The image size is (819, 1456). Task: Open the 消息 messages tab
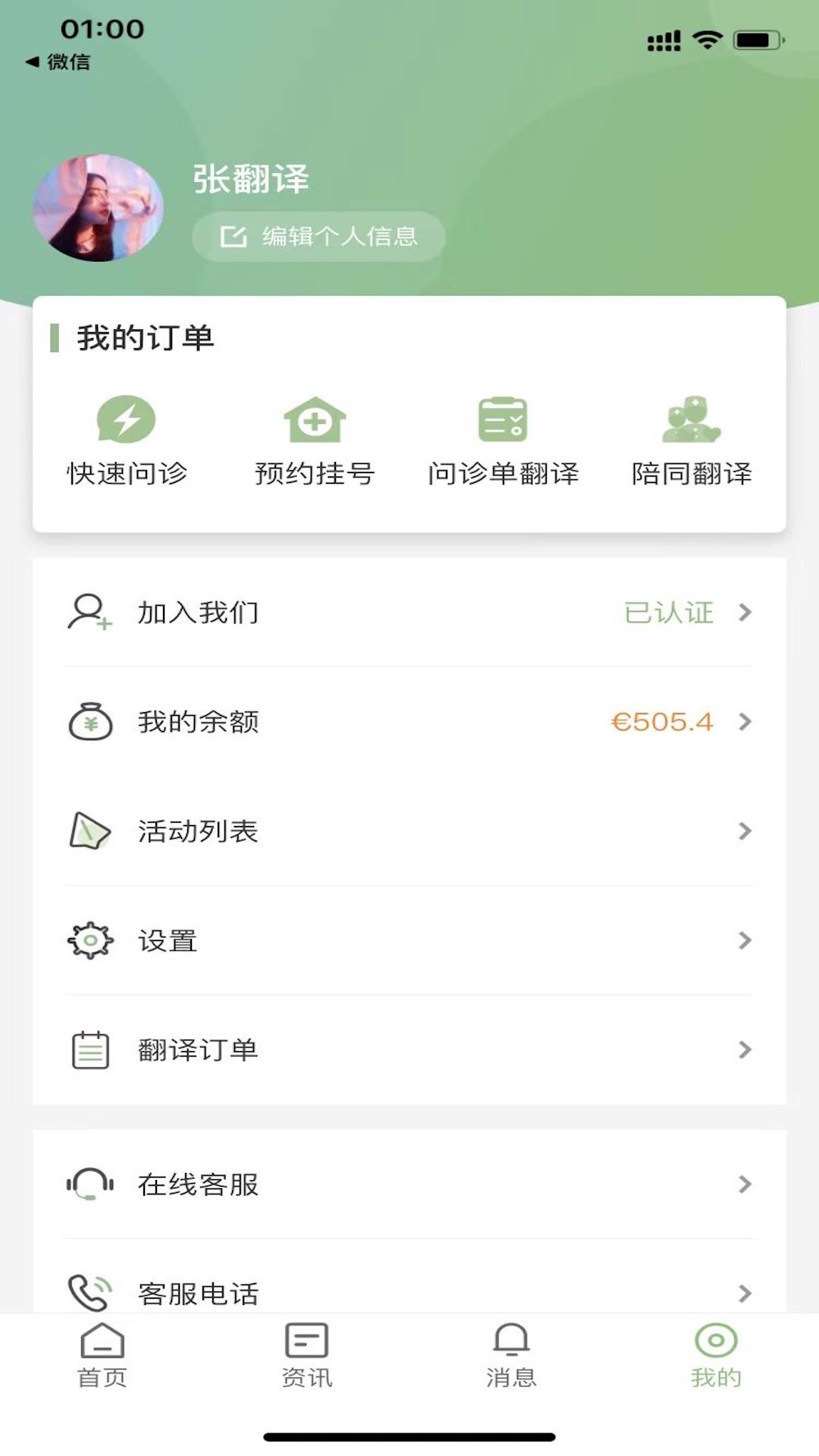[x=510, y=1357]
